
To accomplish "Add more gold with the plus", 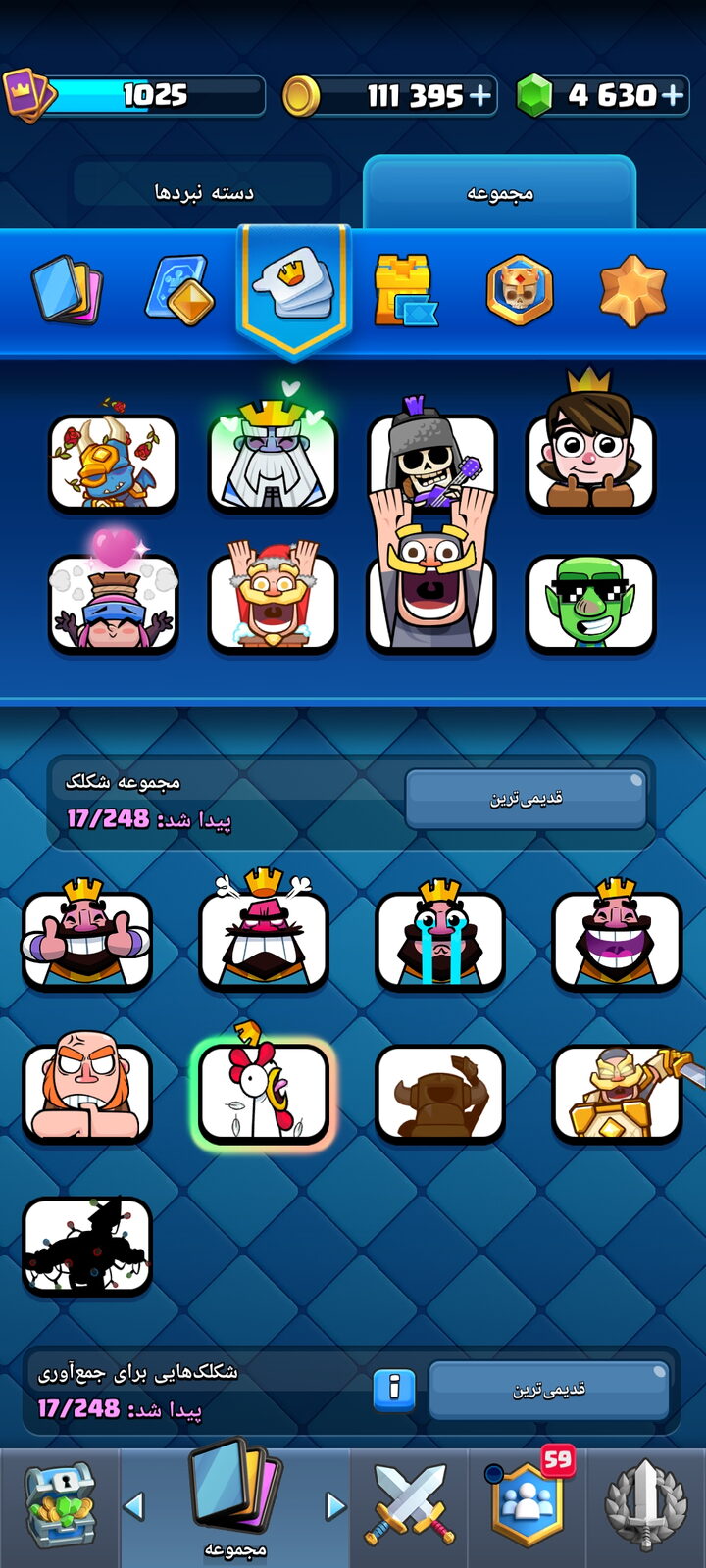I will [480, 95].
